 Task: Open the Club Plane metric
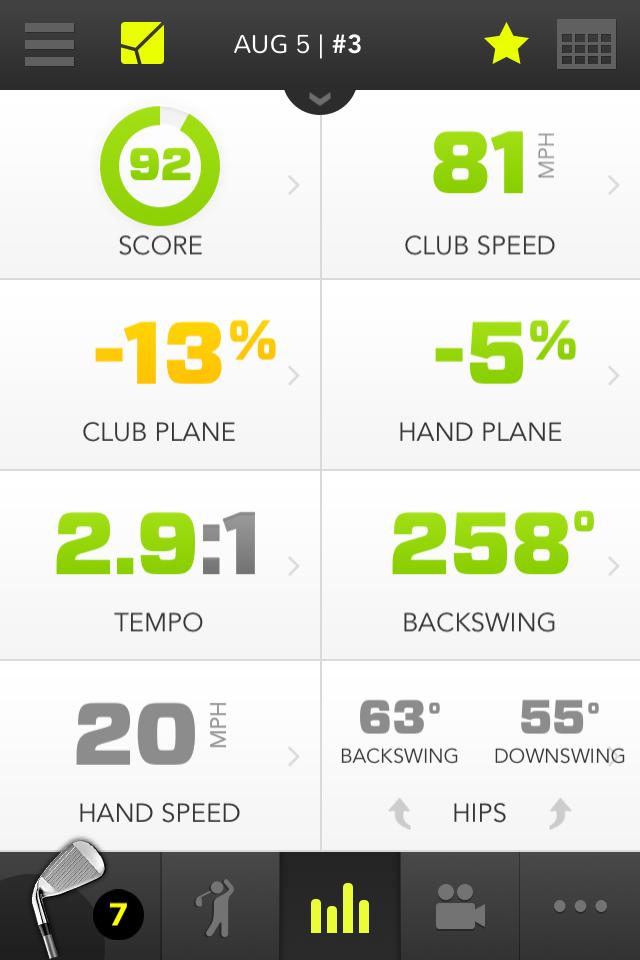click(x=160, y=375)
